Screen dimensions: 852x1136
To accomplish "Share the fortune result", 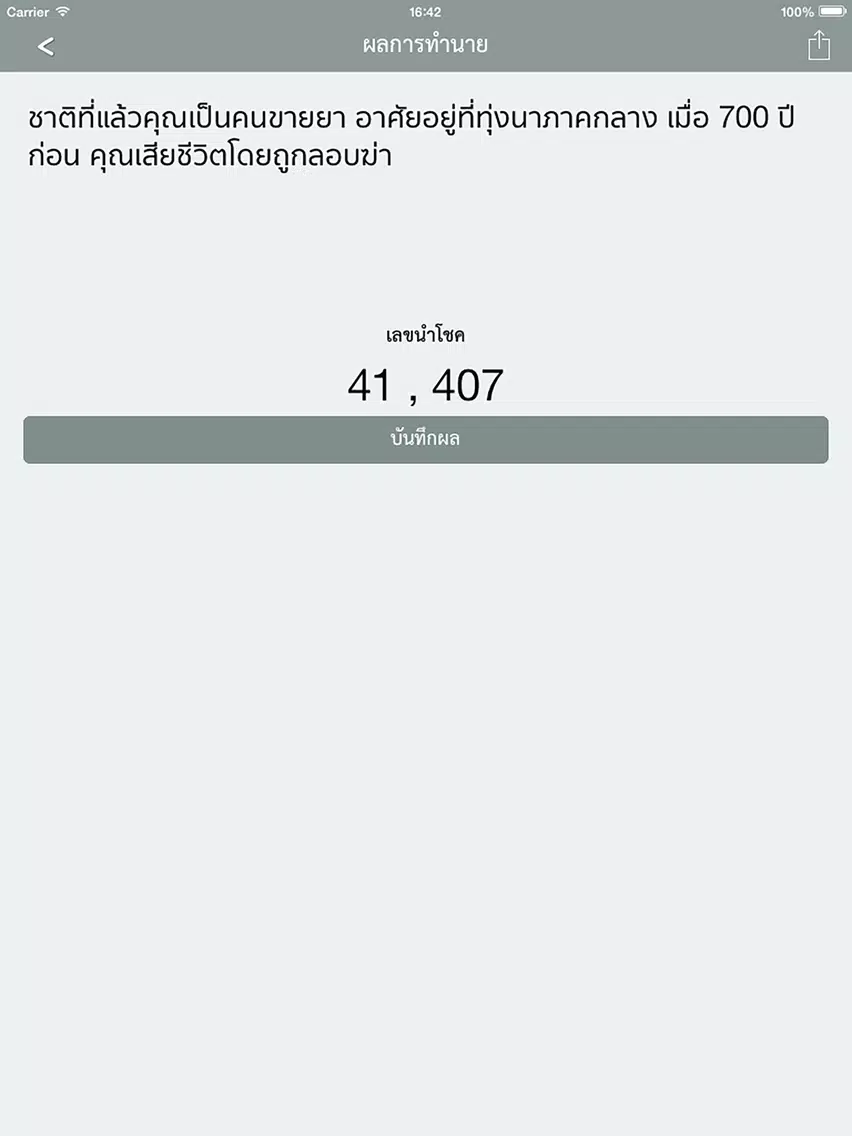I will (818, 45).
